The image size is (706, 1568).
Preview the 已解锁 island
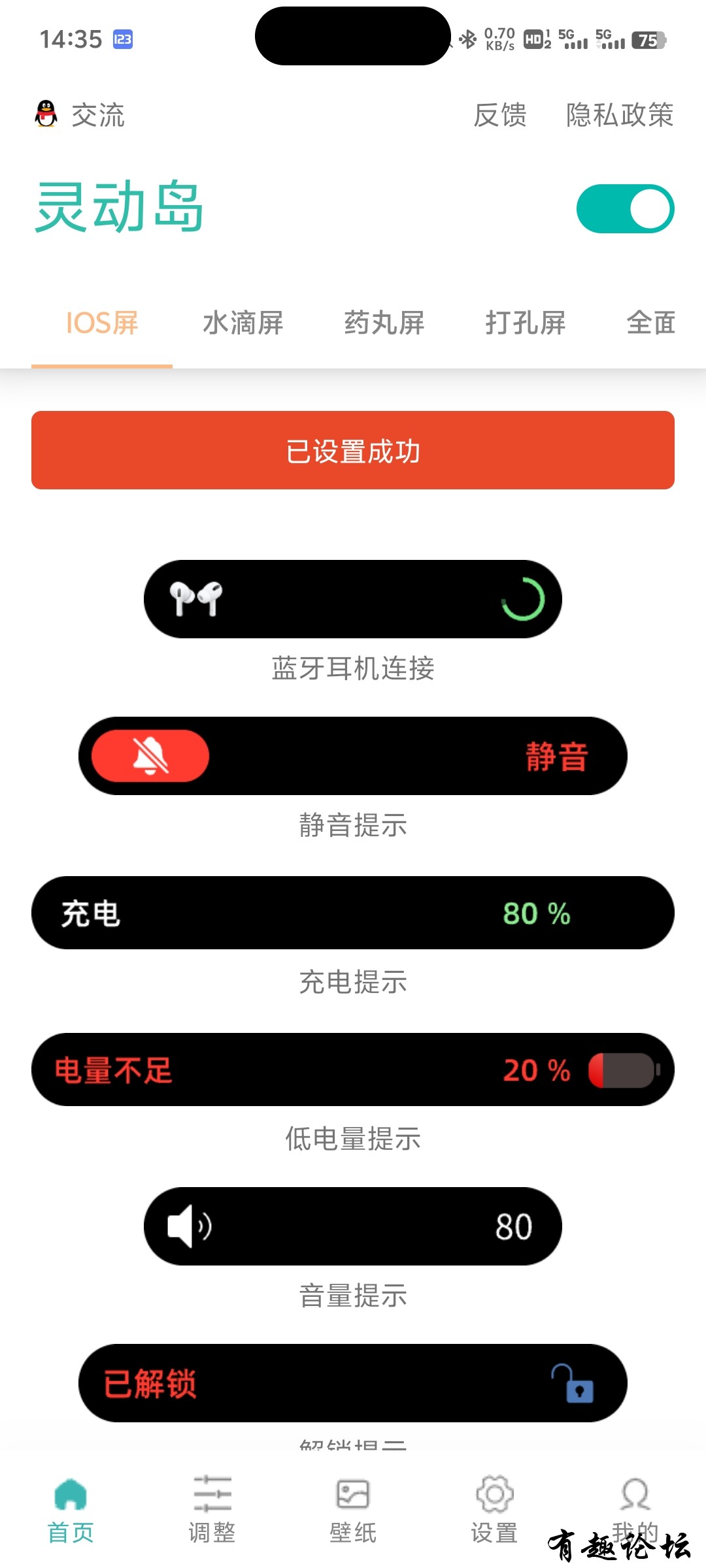click(x=353, y=1383)
